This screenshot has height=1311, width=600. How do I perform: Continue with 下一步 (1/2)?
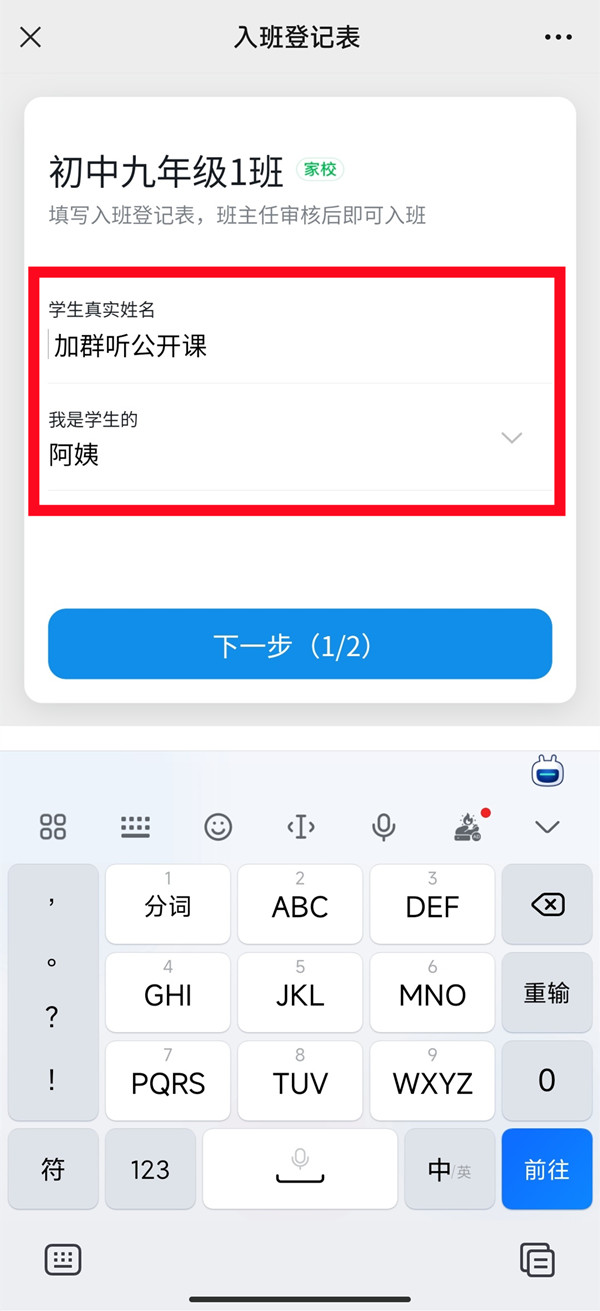pyautogui.click(x=300, y=645)
